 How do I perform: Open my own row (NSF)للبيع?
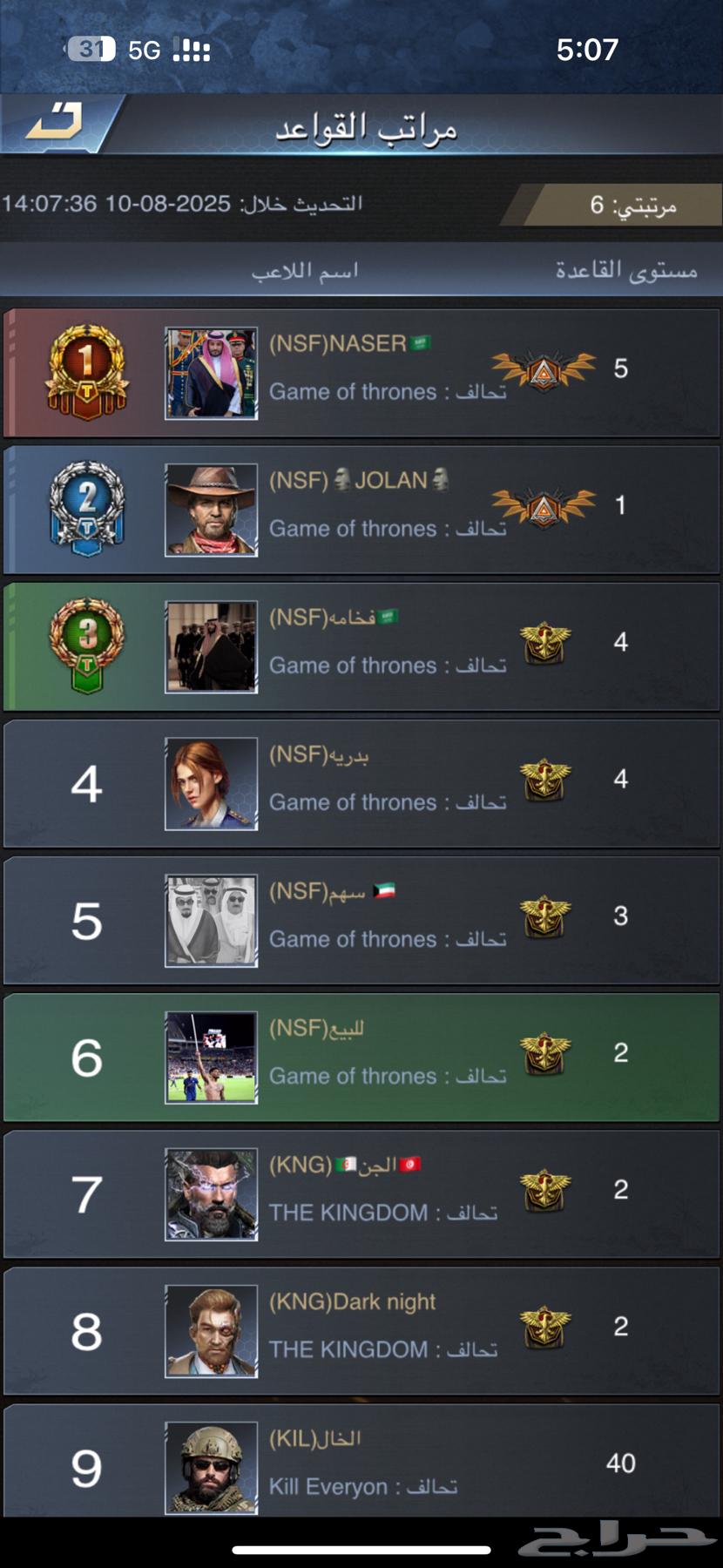point(361,1056)
